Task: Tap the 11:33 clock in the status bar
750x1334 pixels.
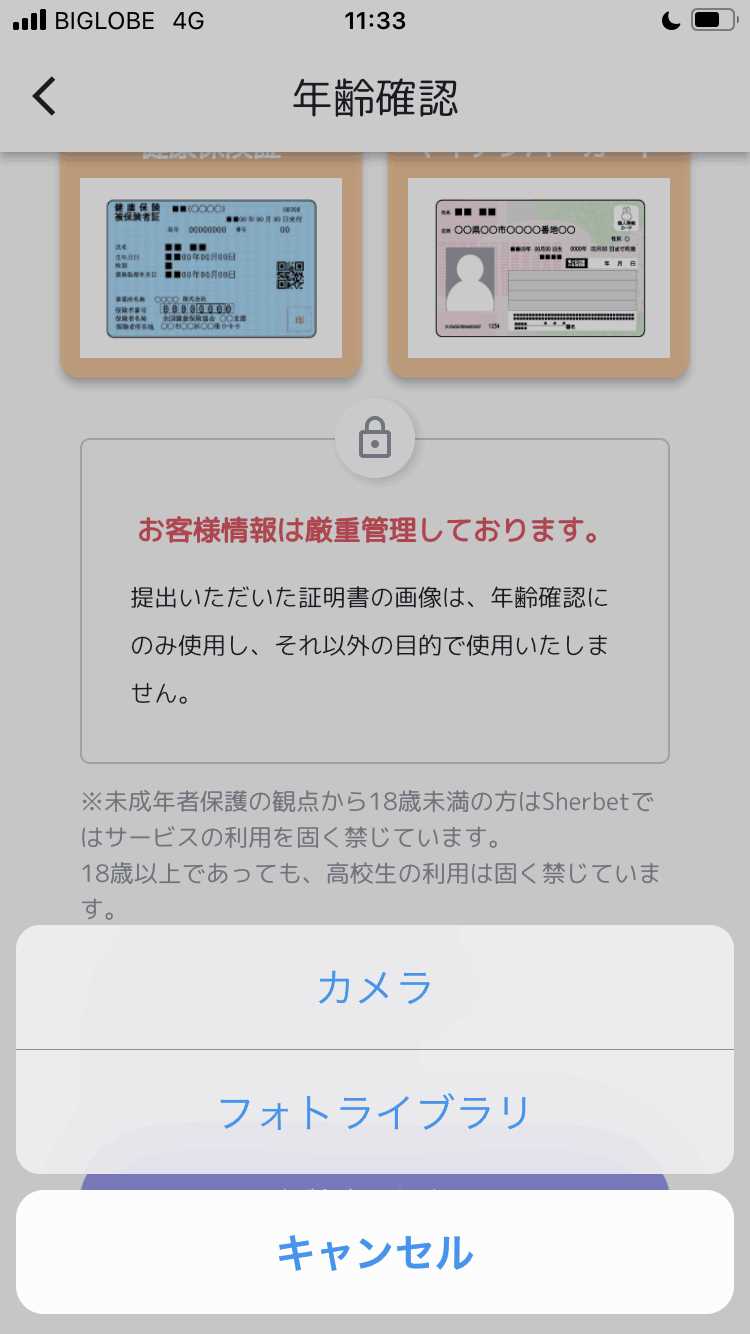Action: tap(375, 17)
